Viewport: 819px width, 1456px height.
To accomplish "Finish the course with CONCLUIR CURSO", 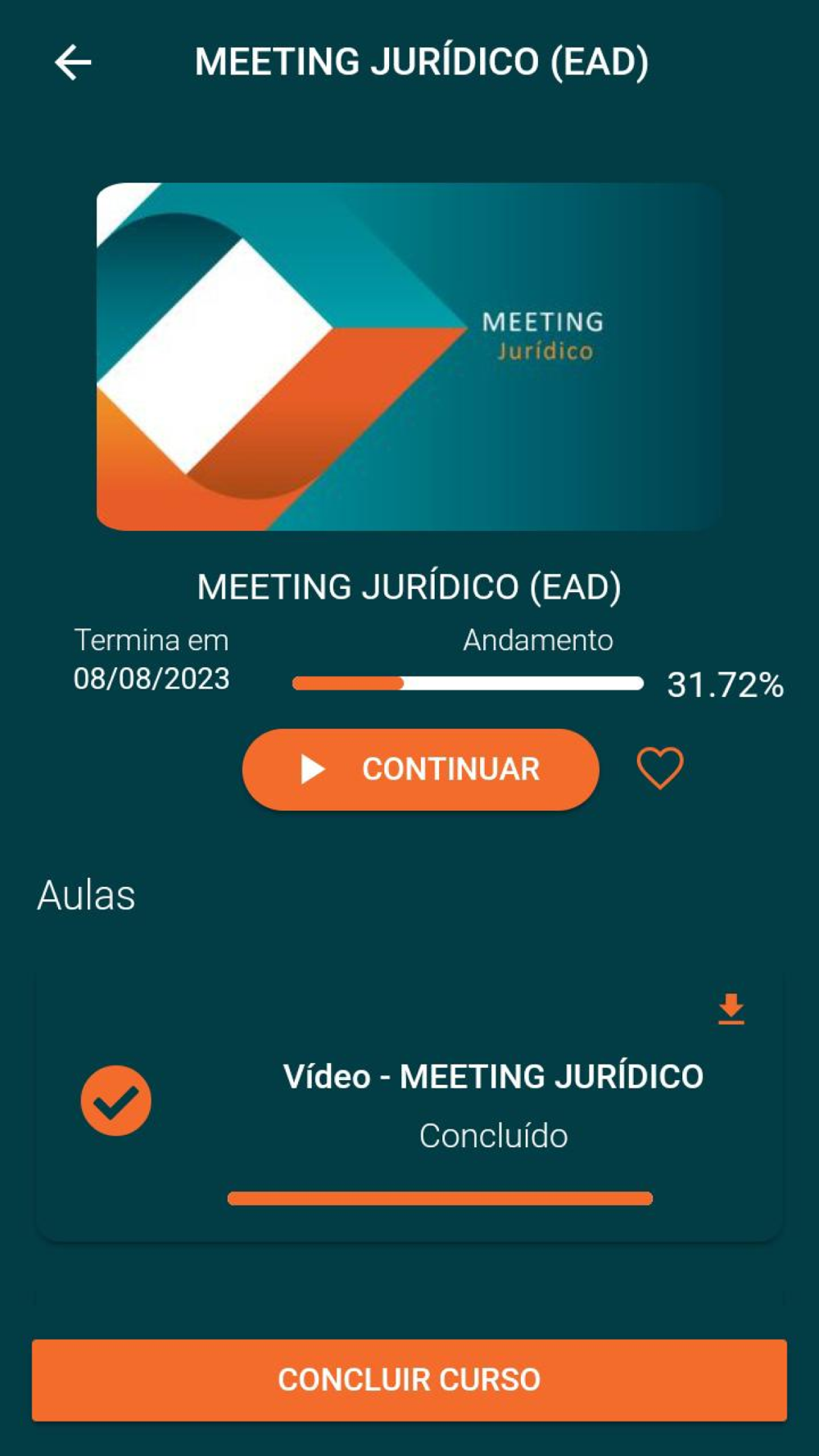I will [409, 1380].
